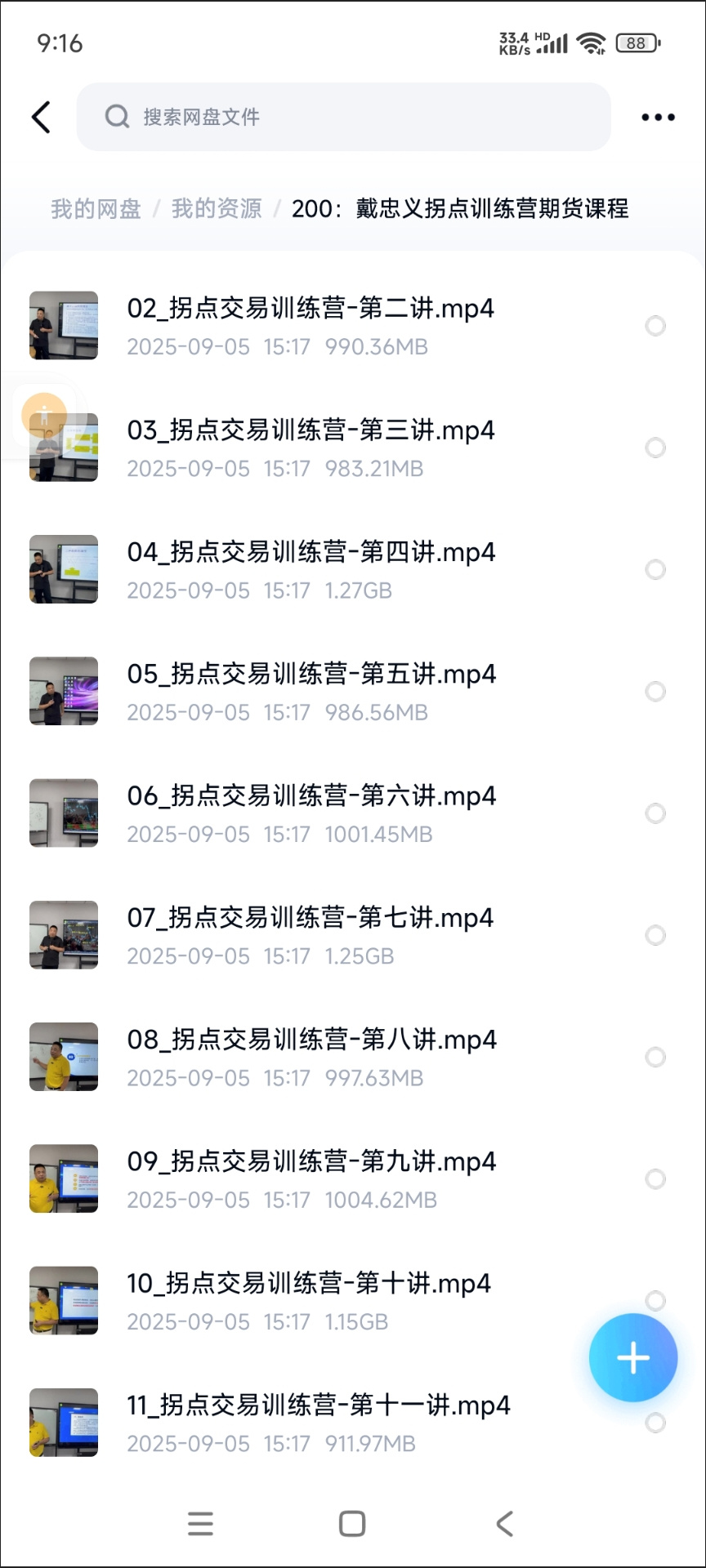Select the circle for 05_拐点交易训练营-第五讲.mp4
The height and width of the screenshot is (1568, 706).
(x=655, y=692)
